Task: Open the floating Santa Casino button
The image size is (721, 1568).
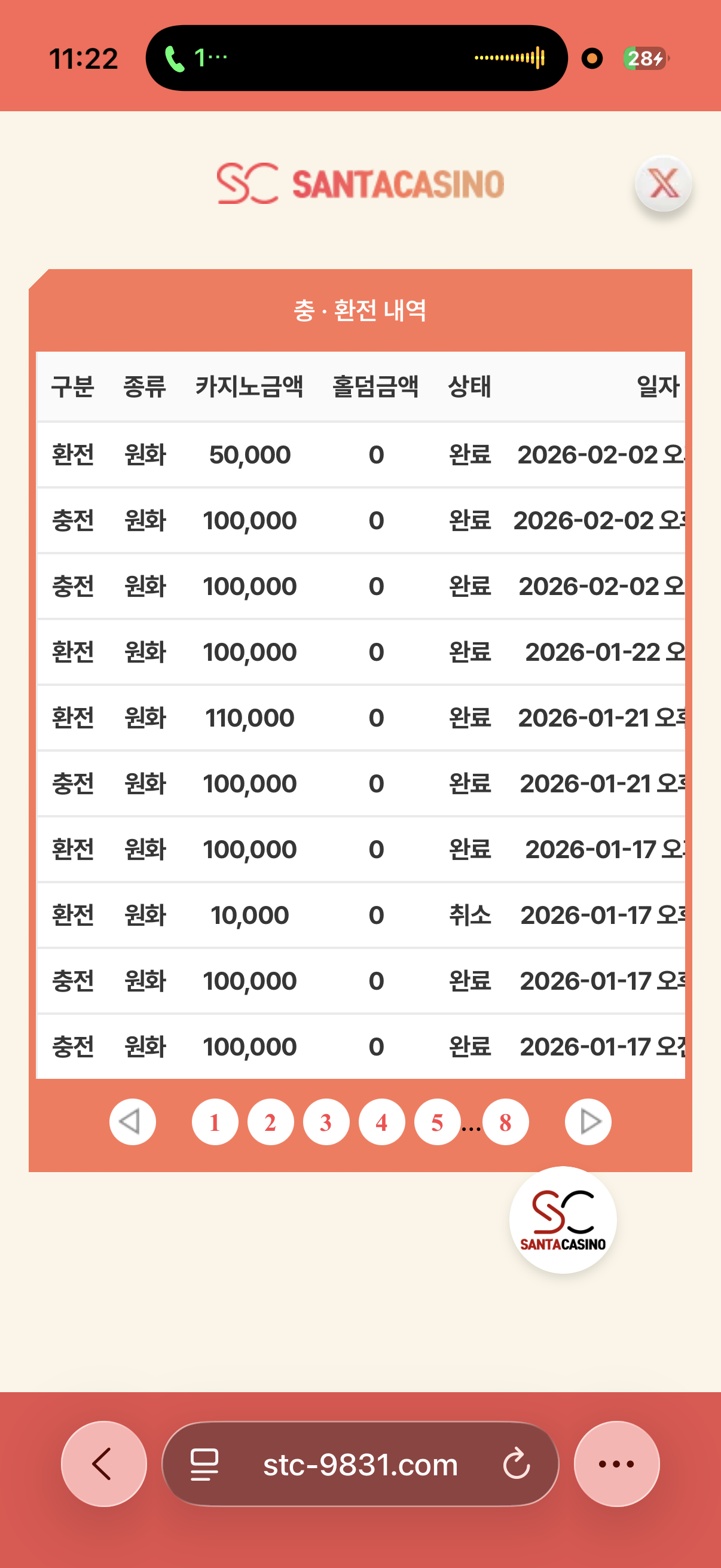Action: (563, 1219)
